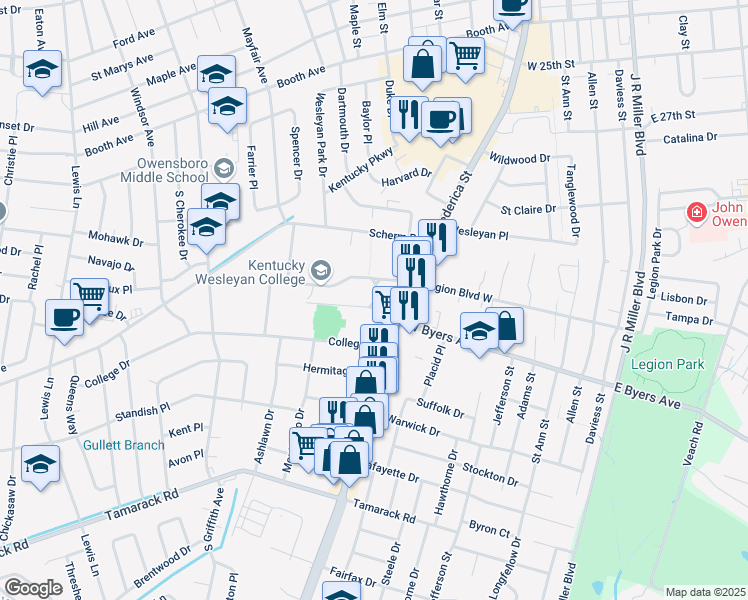Tap the school marker near Eaton Ave
The image size is (748, 600).
point(42,70)
